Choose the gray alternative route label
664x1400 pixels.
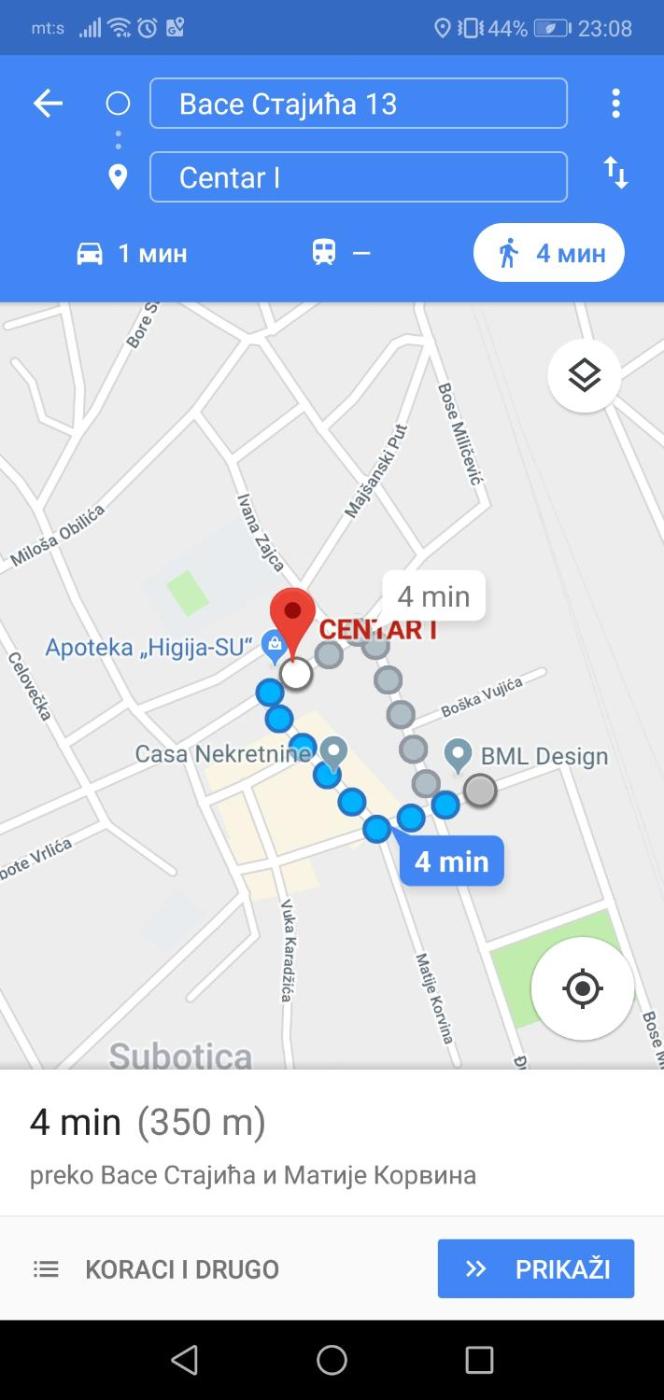point(433,596)
